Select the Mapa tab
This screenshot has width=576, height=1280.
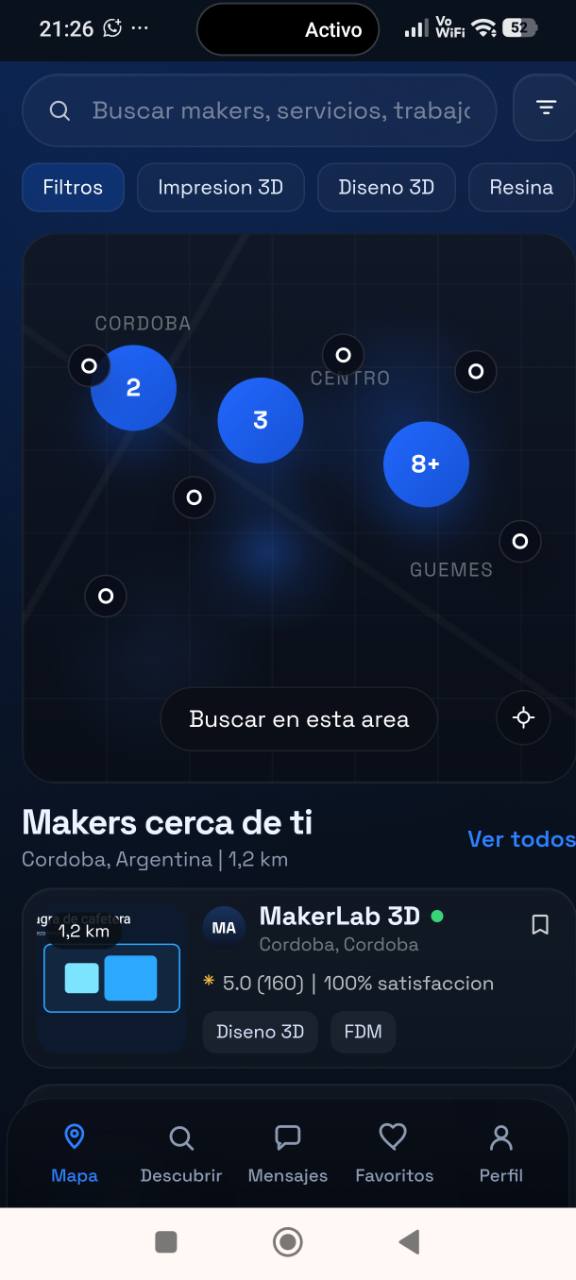click(x=74, y=1154)
